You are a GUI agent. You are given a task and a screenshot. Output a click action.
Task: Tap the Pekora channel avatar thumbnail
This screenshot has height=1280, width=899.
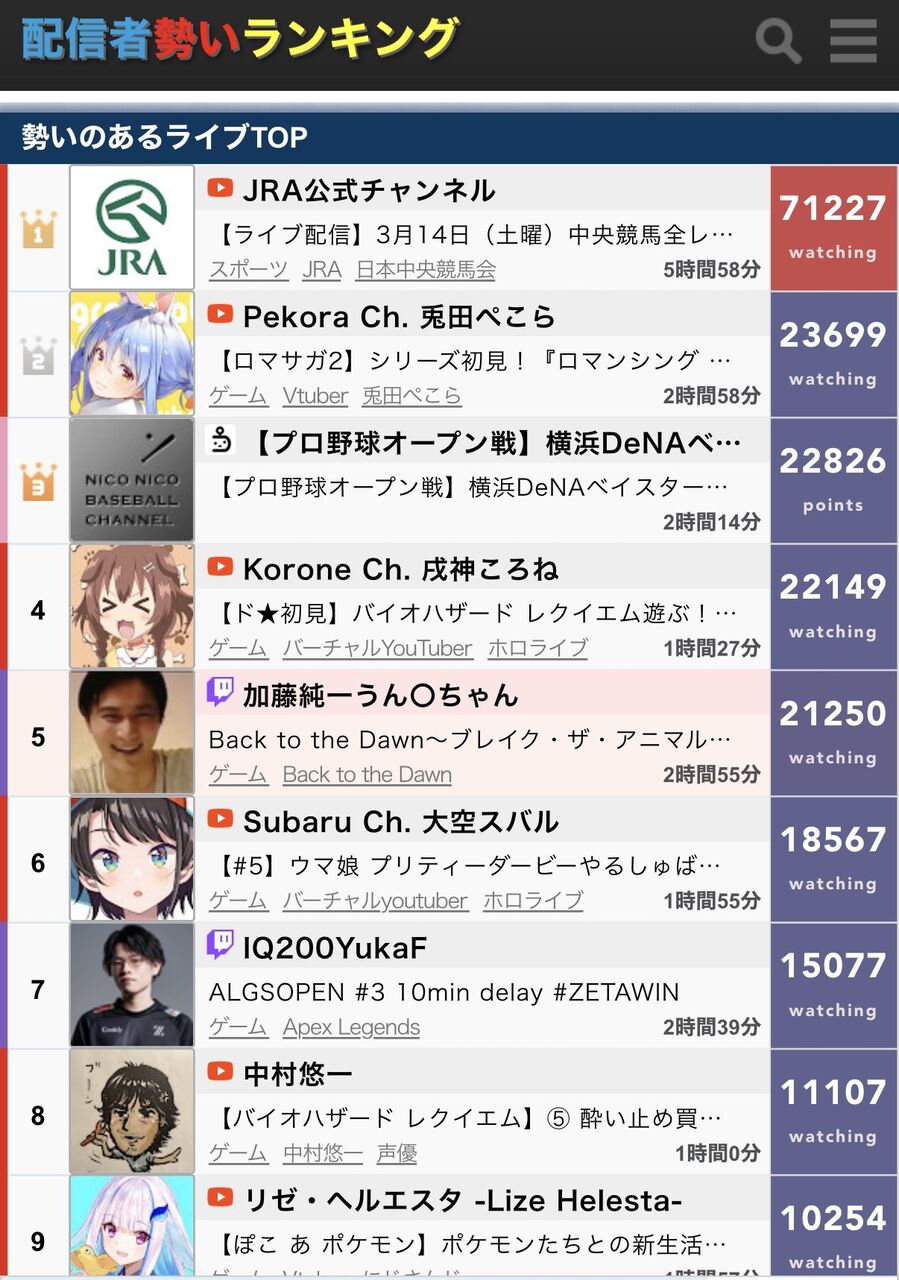[132, 354]
